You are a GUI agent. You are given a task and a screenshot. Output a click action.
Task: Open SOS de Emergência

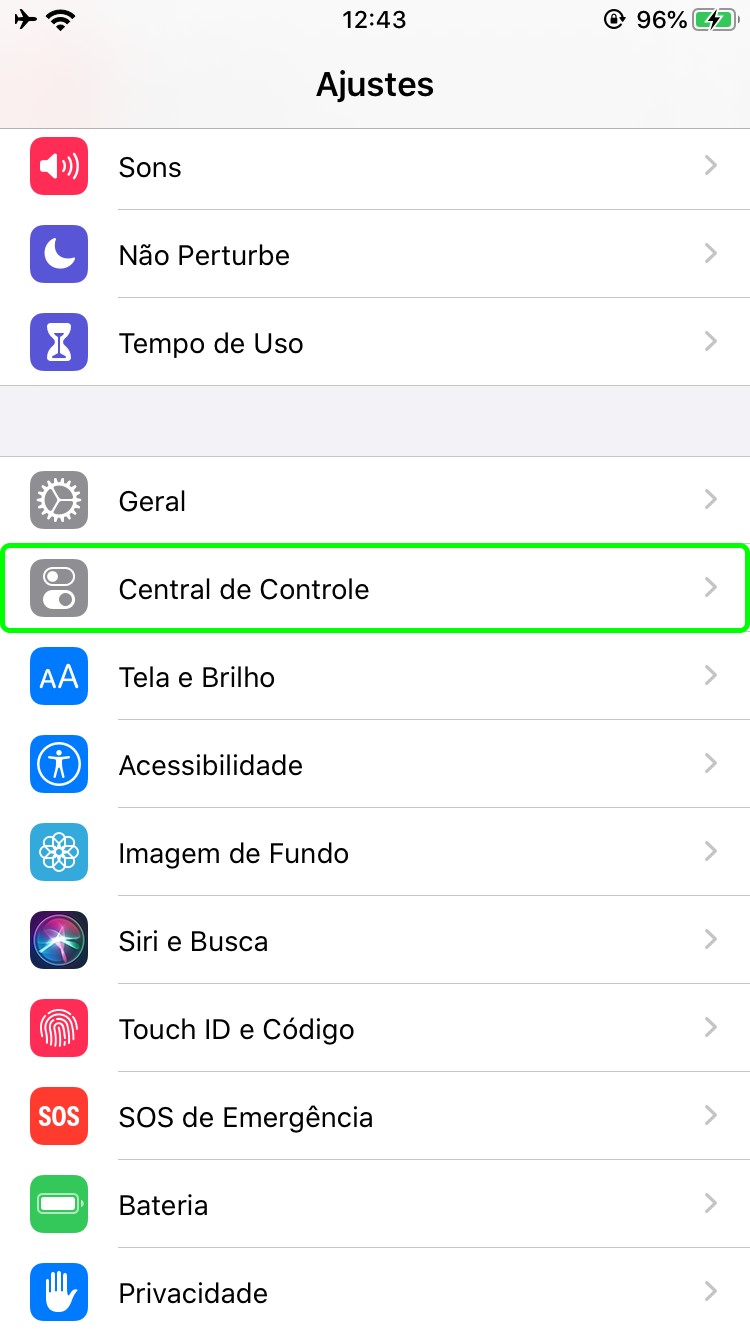pos(375,1116)
